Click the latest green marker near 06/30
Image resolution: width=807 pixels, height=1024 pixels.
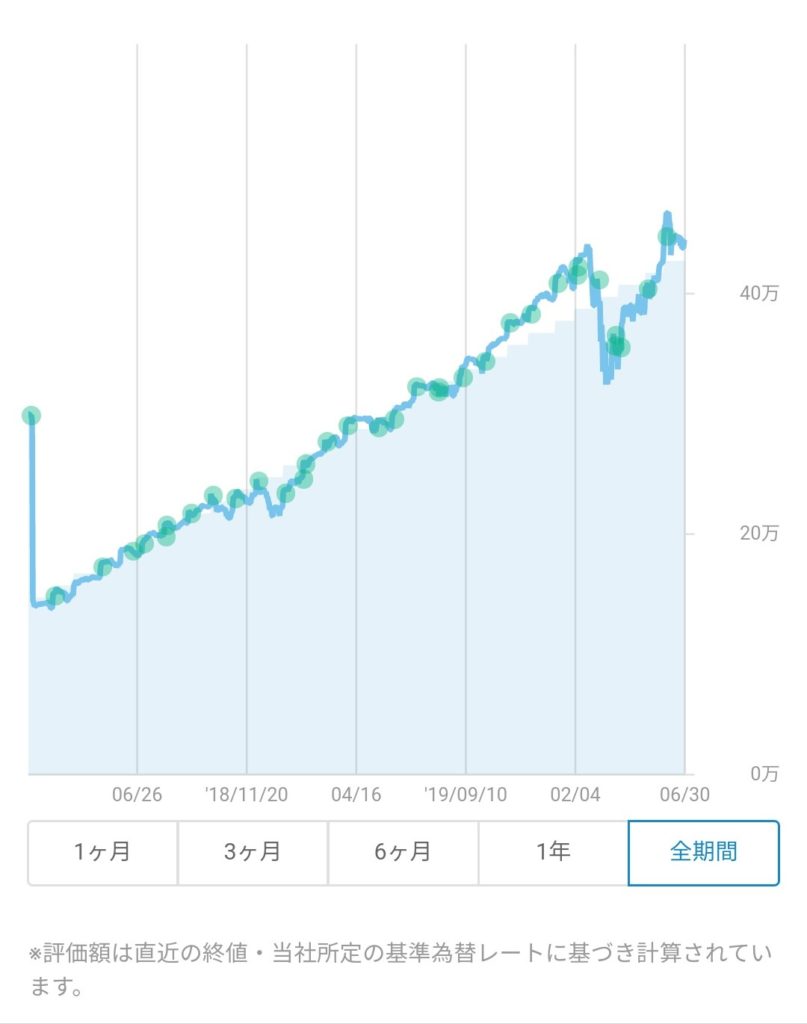click(668, 235)
